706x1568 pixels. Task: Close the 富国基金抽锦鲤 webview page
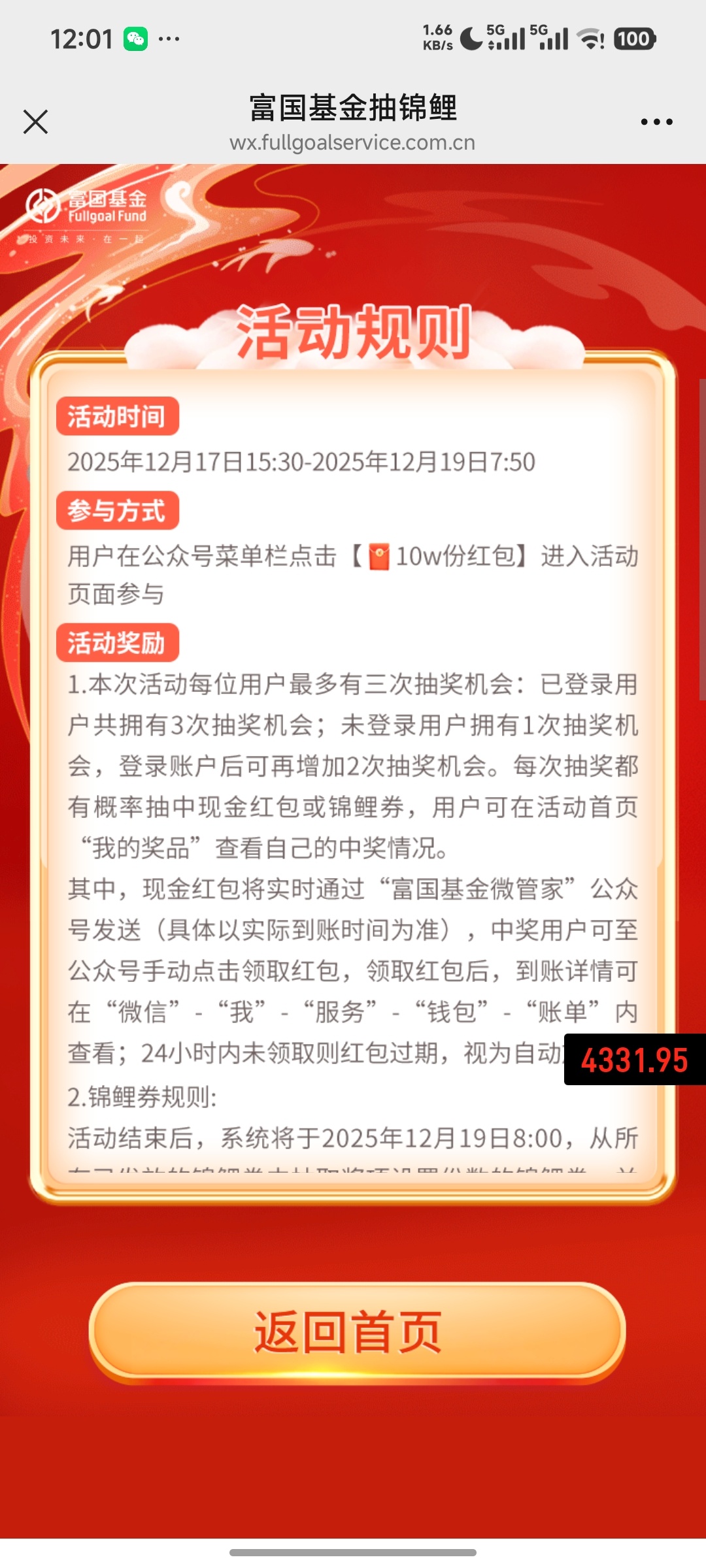coord(35,122)
